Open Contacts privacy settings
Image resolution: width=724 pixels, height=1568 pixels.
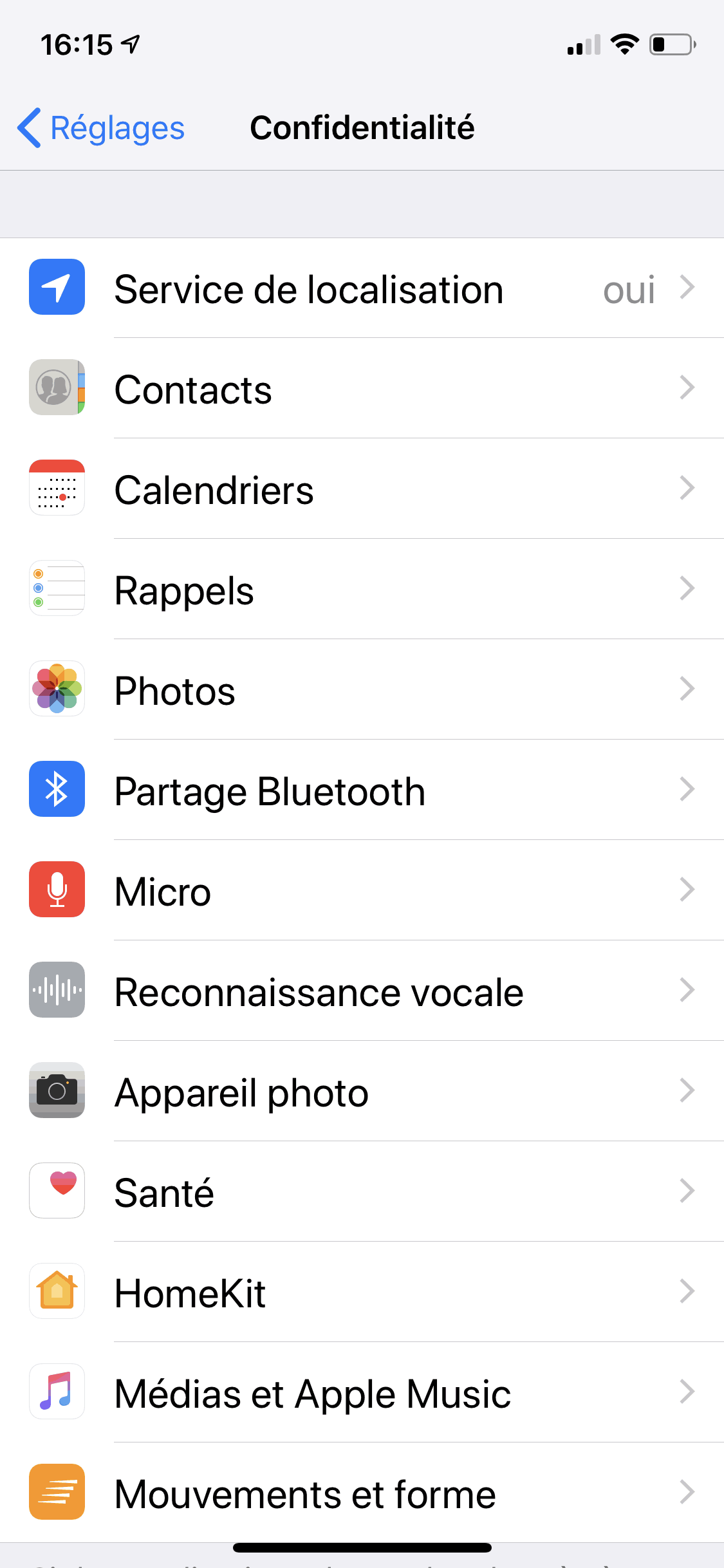[x=362, y=389]
